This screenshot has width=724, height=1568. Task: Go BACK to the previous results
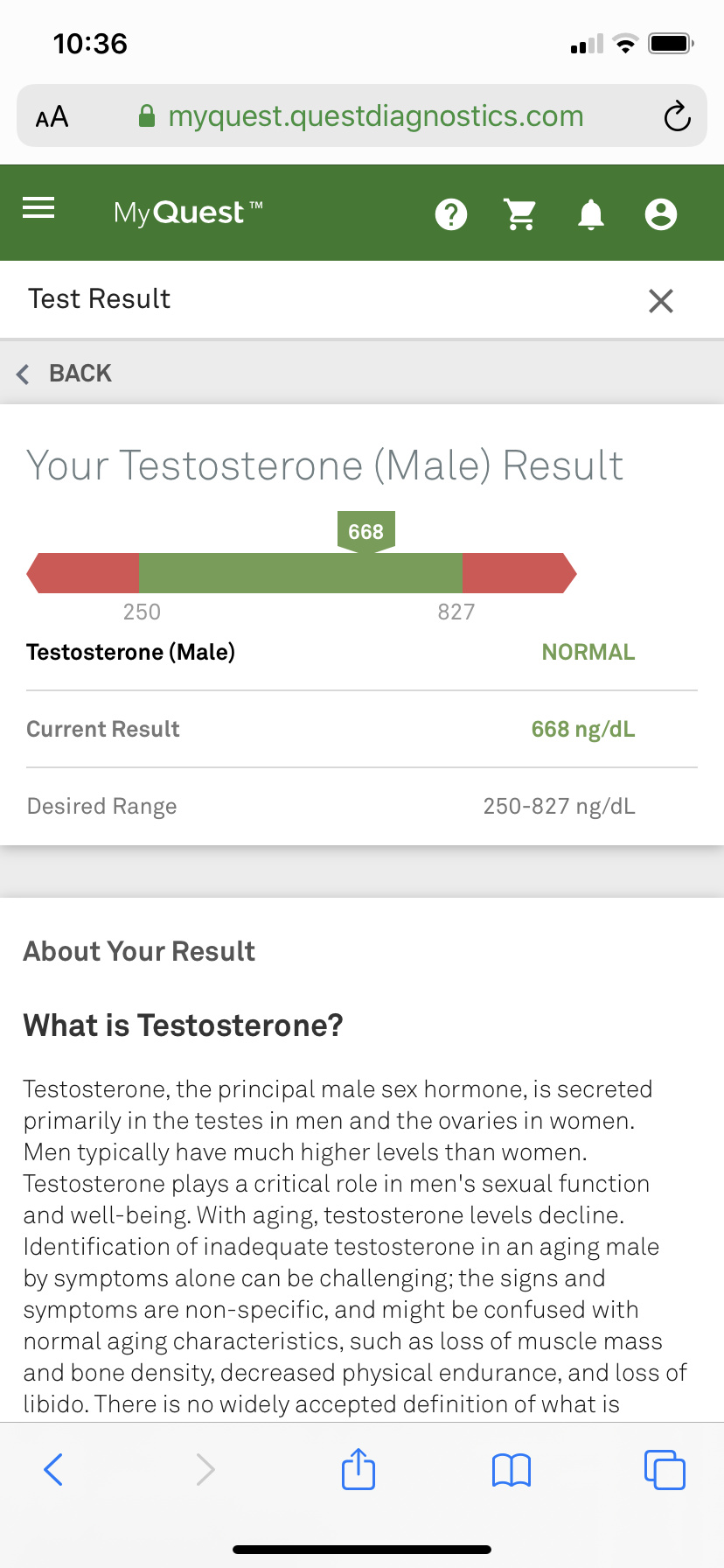(65, 374)
